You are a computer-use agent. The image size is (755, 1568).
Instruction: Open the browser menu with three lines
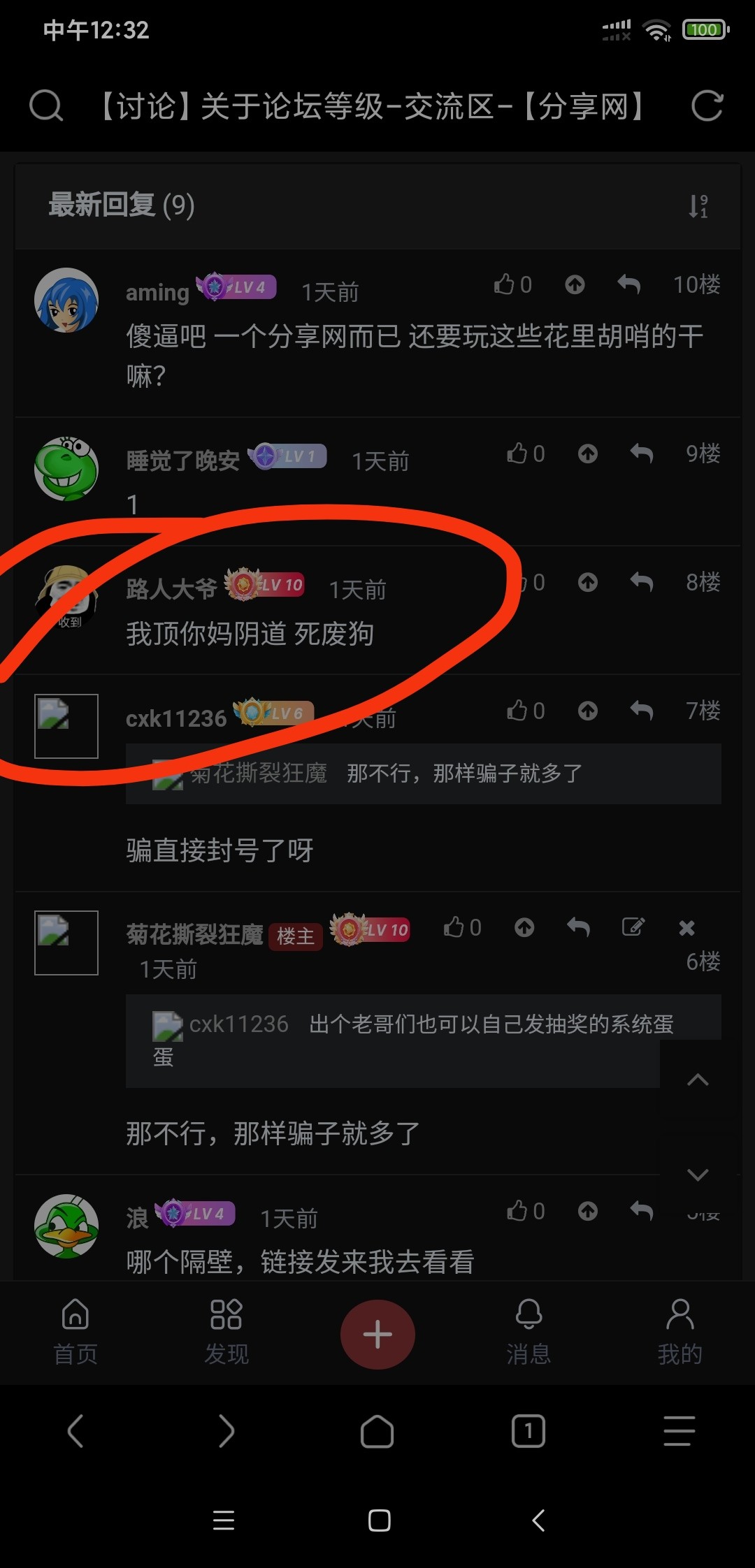pos(679,1431)
